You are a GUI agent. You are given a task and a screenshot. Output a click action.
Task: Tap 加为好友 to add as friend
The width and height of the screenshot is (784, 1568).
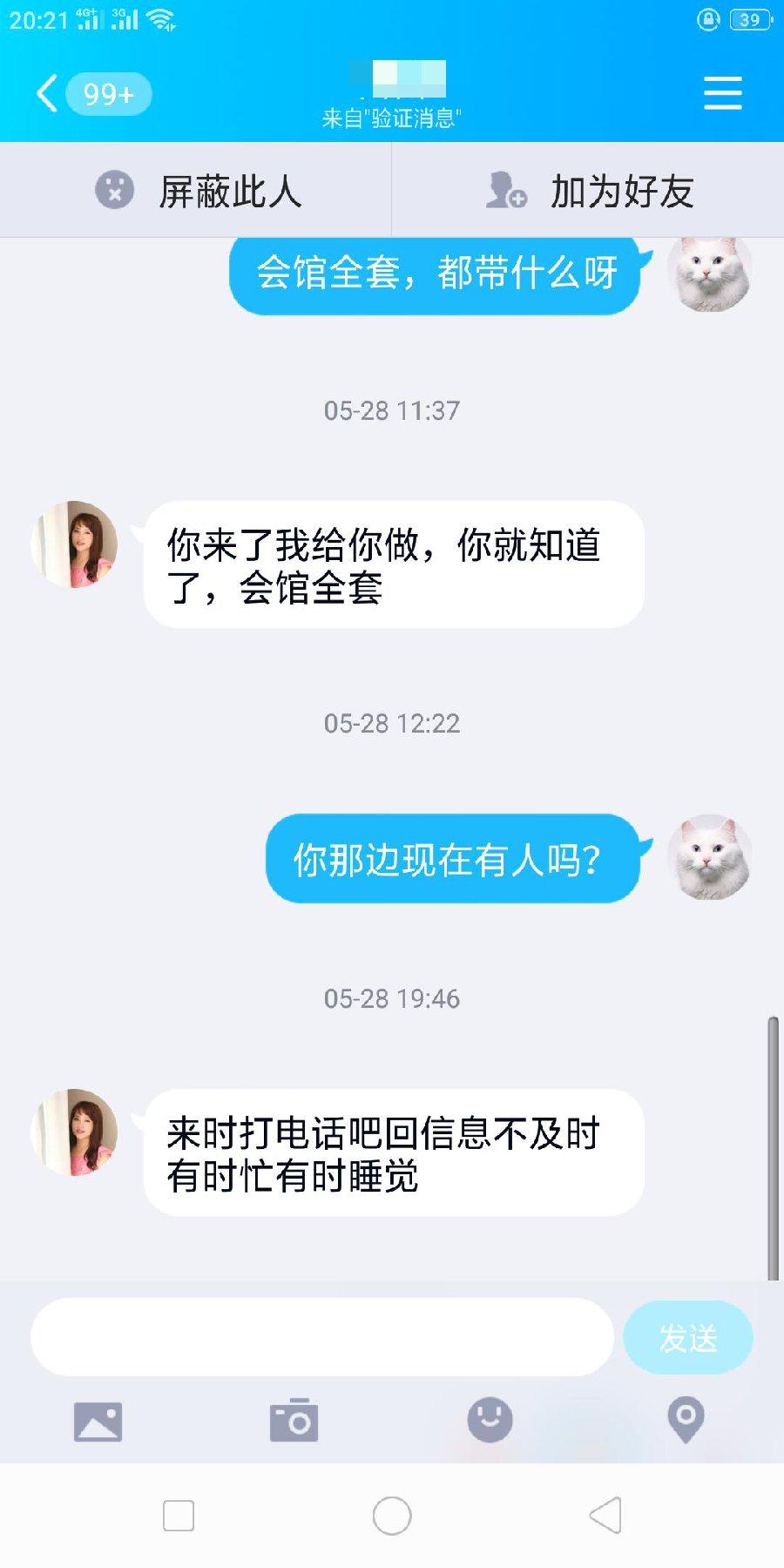[589, 191]
